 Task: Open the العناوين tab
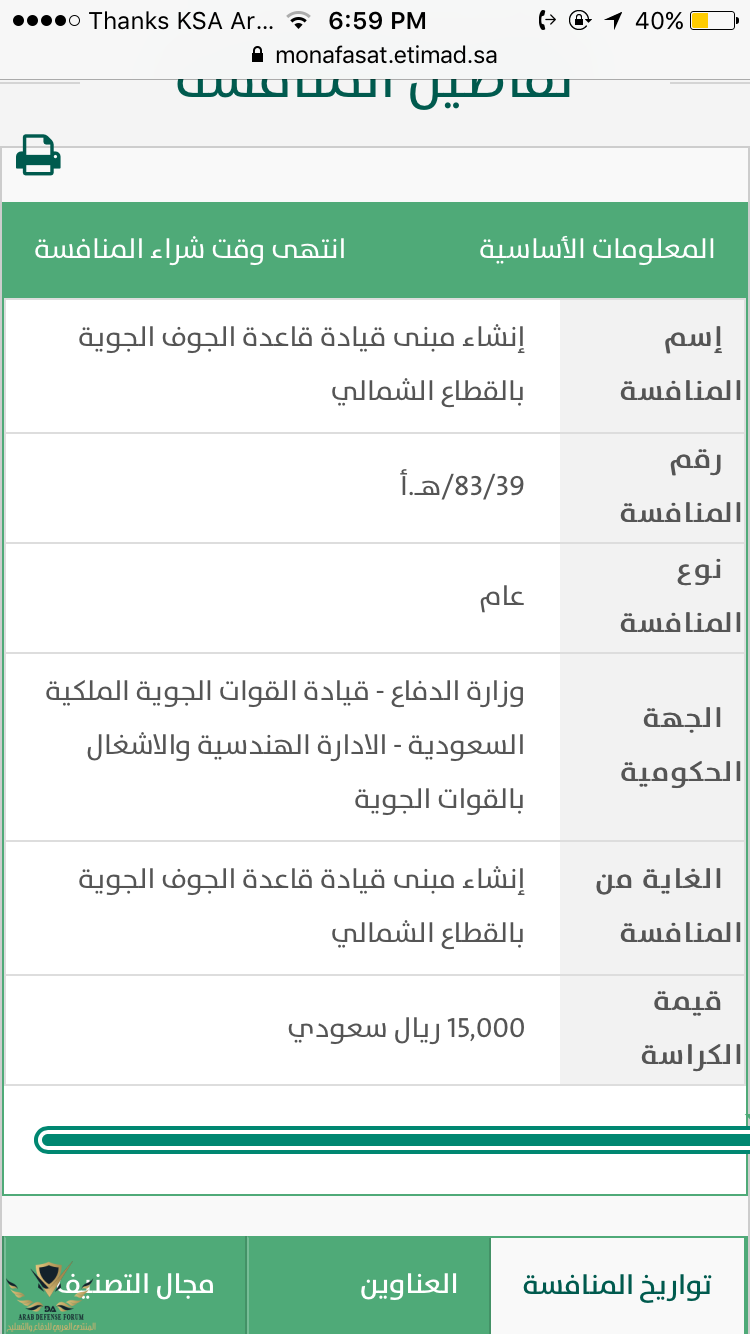pos(408,1284)
